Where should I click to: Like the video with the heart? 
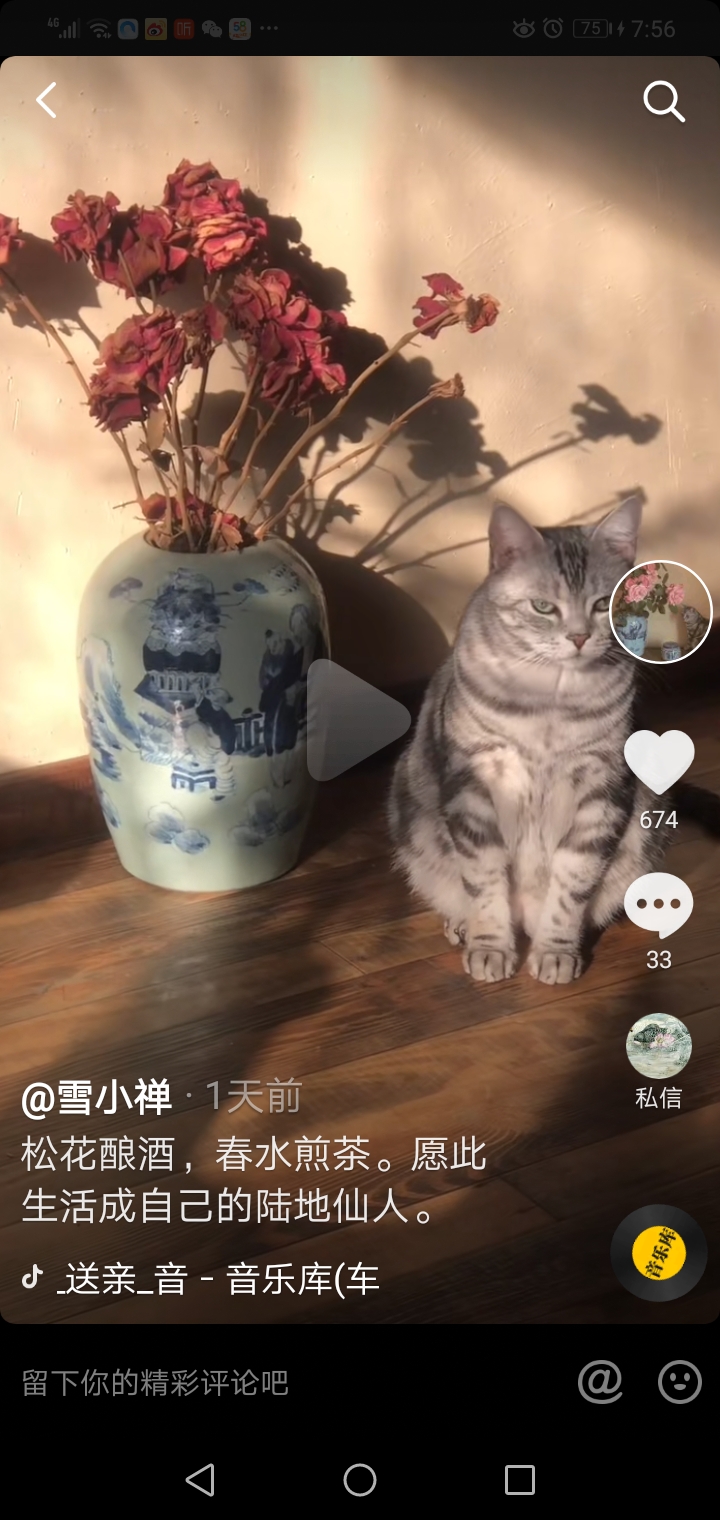tap(659, 762)
